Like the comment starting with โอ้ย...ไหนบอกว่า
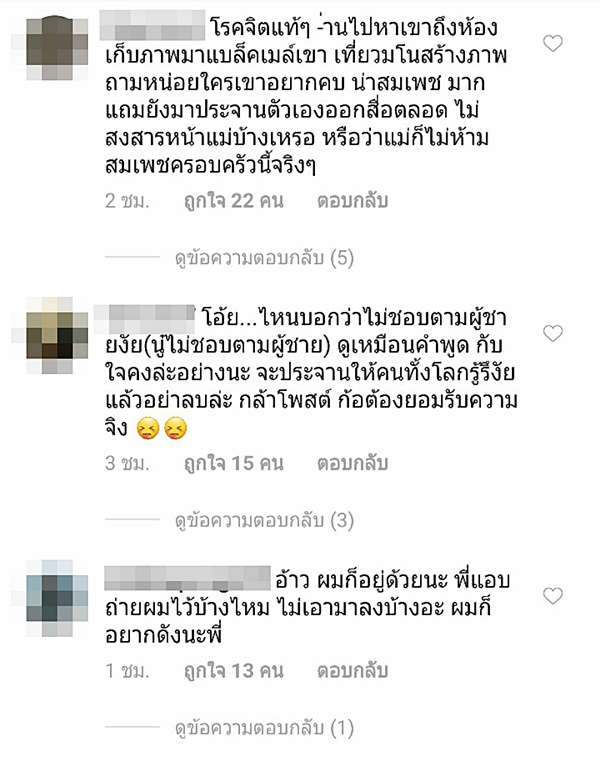This screenshot has height=761, width=600. tap(552, 333)
